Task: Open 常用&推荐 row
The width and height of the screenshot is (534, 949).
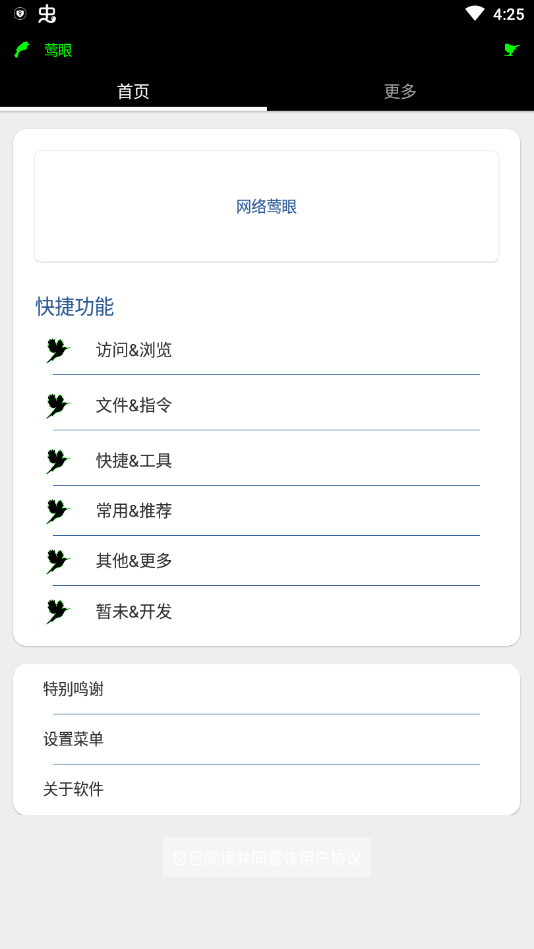Action: [266, 511]
